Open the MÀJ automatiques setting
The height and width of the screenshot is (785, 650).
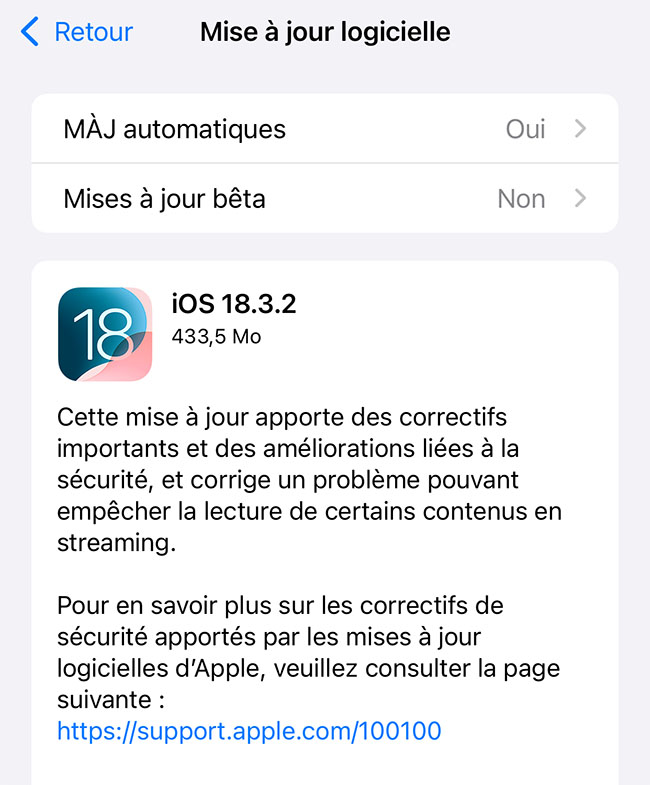point(324,129)
